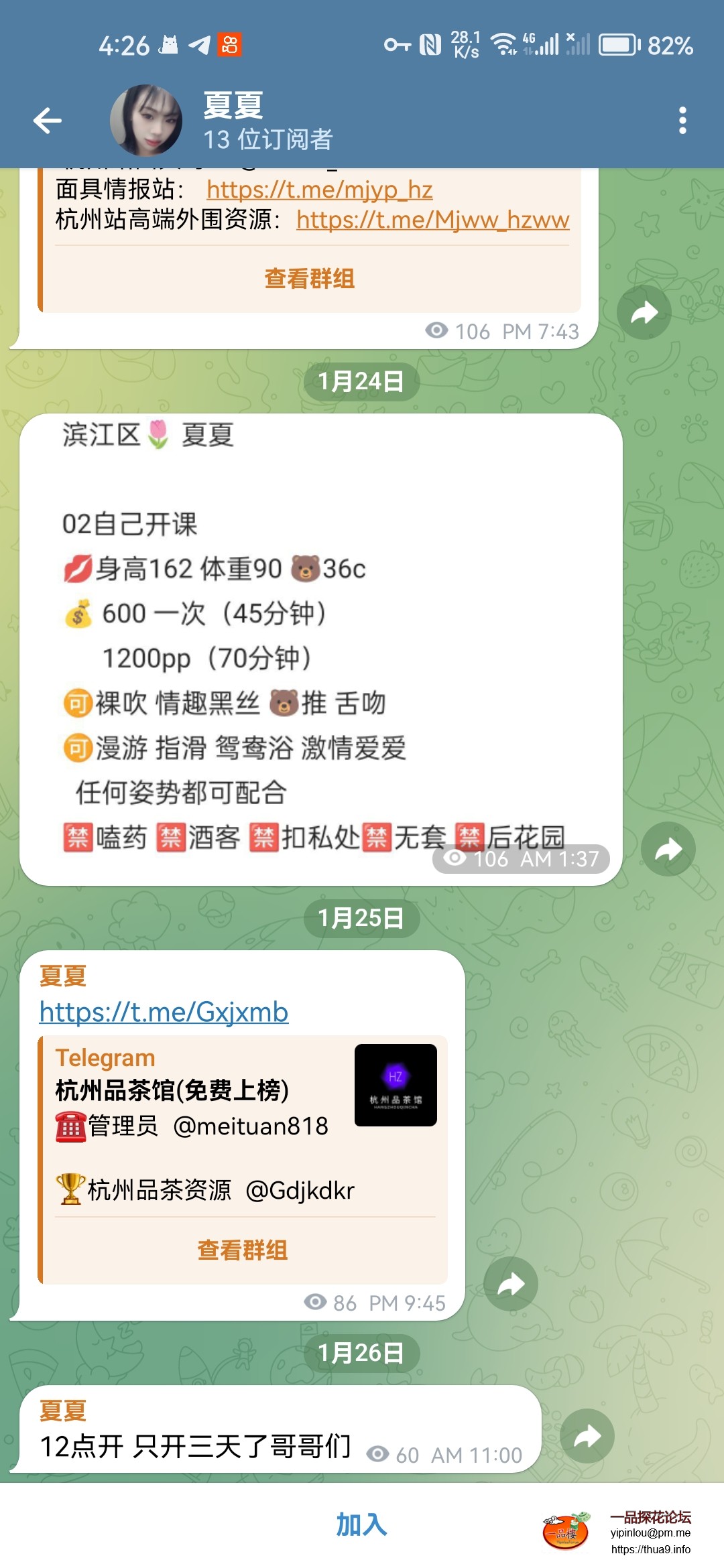Tap the 1月24日 date divider
Screen dimensions: 724x1568
coord(361,381)
